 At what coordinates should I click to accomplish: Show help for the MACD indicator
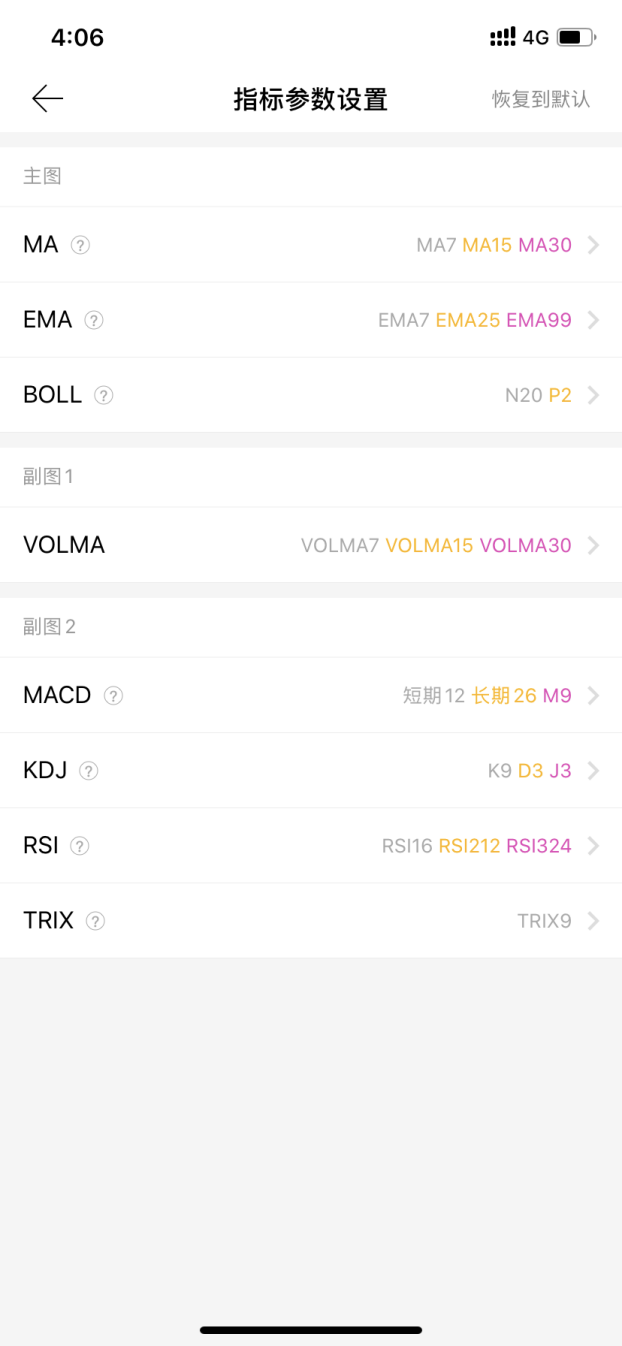[x=114, y=695]
